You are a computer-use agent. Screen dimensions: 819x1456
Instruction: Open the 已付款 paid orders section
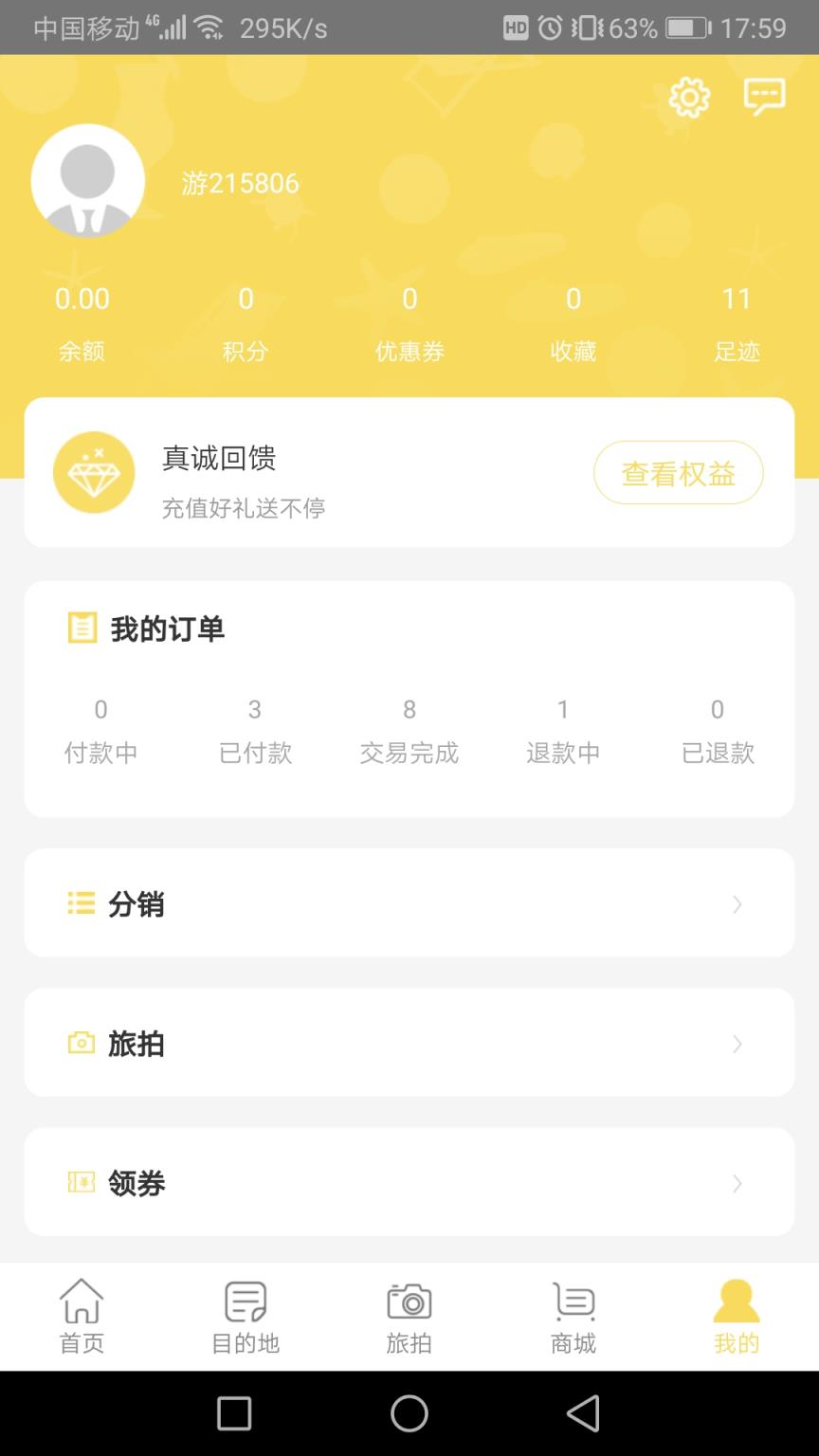point(255,730)
